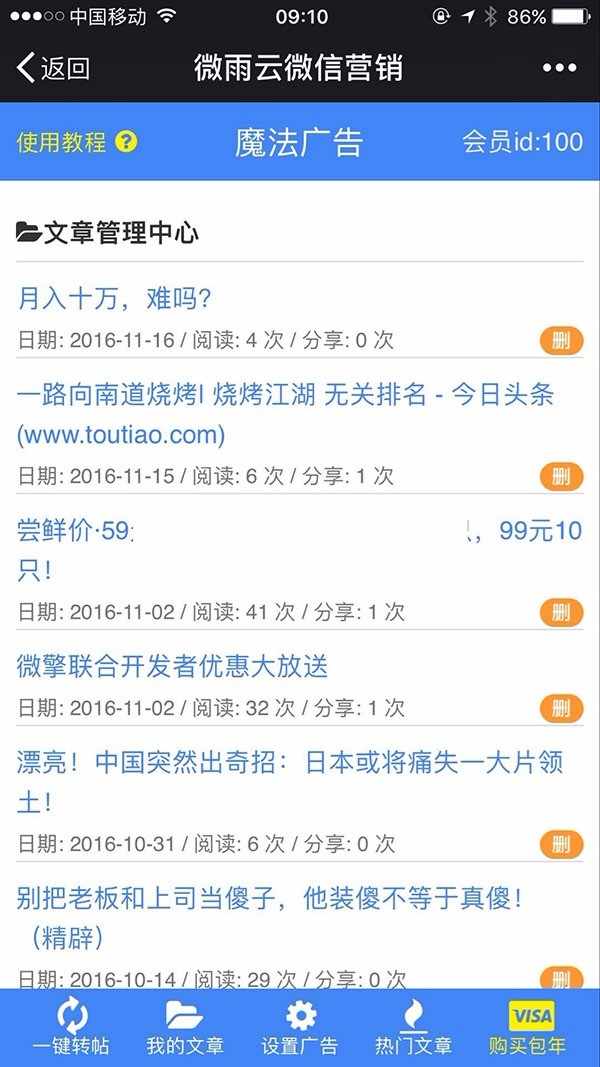
Task: Open article 微擎联合开发者优惠大放送
Action: tap(173, 666)
